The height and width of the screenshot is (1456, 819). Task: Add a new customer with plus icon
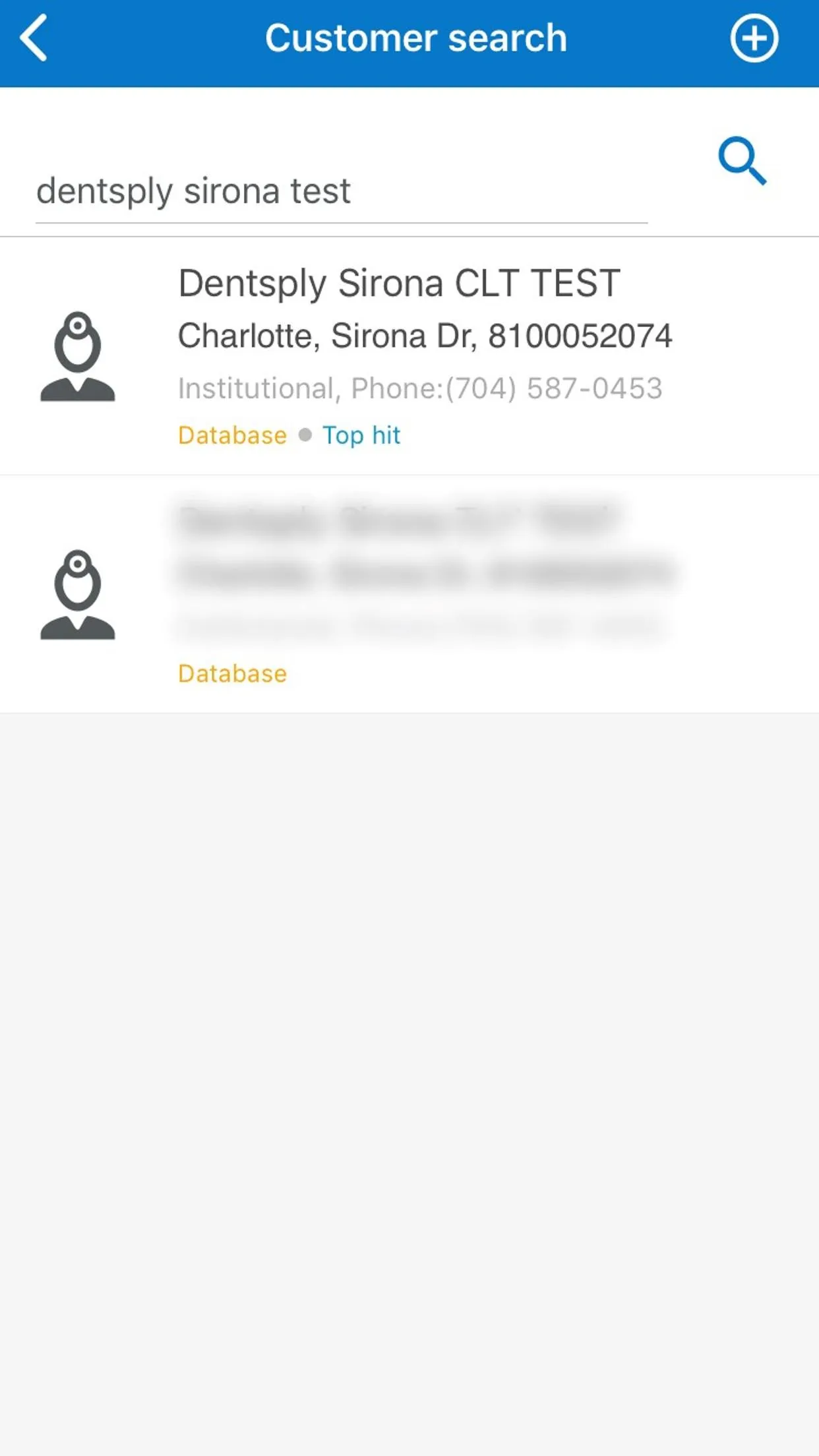pos(754,38)
